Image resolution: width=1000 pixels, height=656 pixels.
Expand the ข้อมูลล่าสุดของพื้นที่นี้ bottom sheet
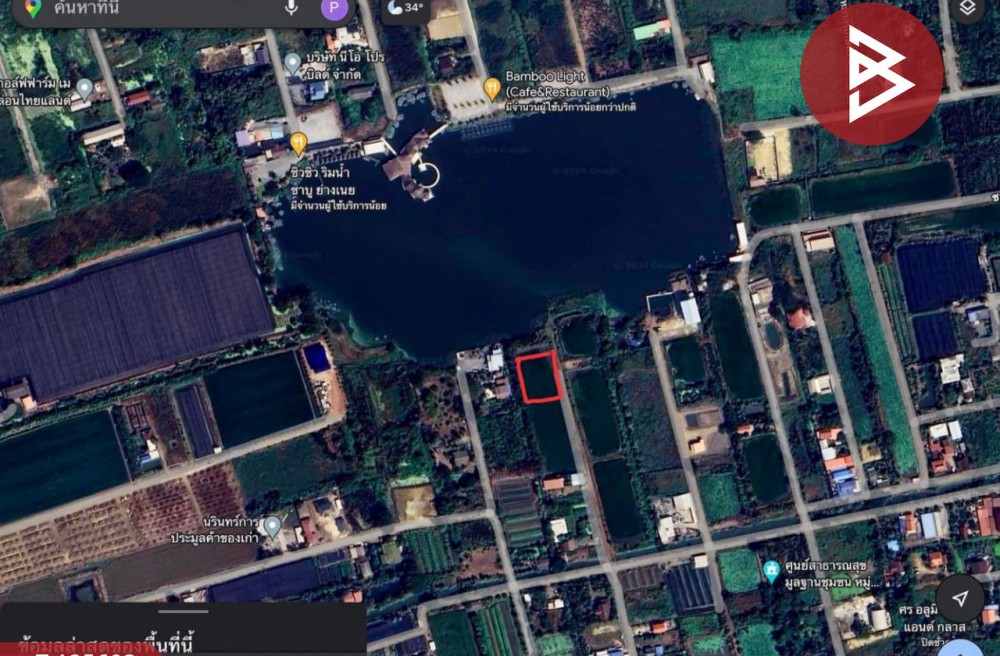click(x=182, y=628)
